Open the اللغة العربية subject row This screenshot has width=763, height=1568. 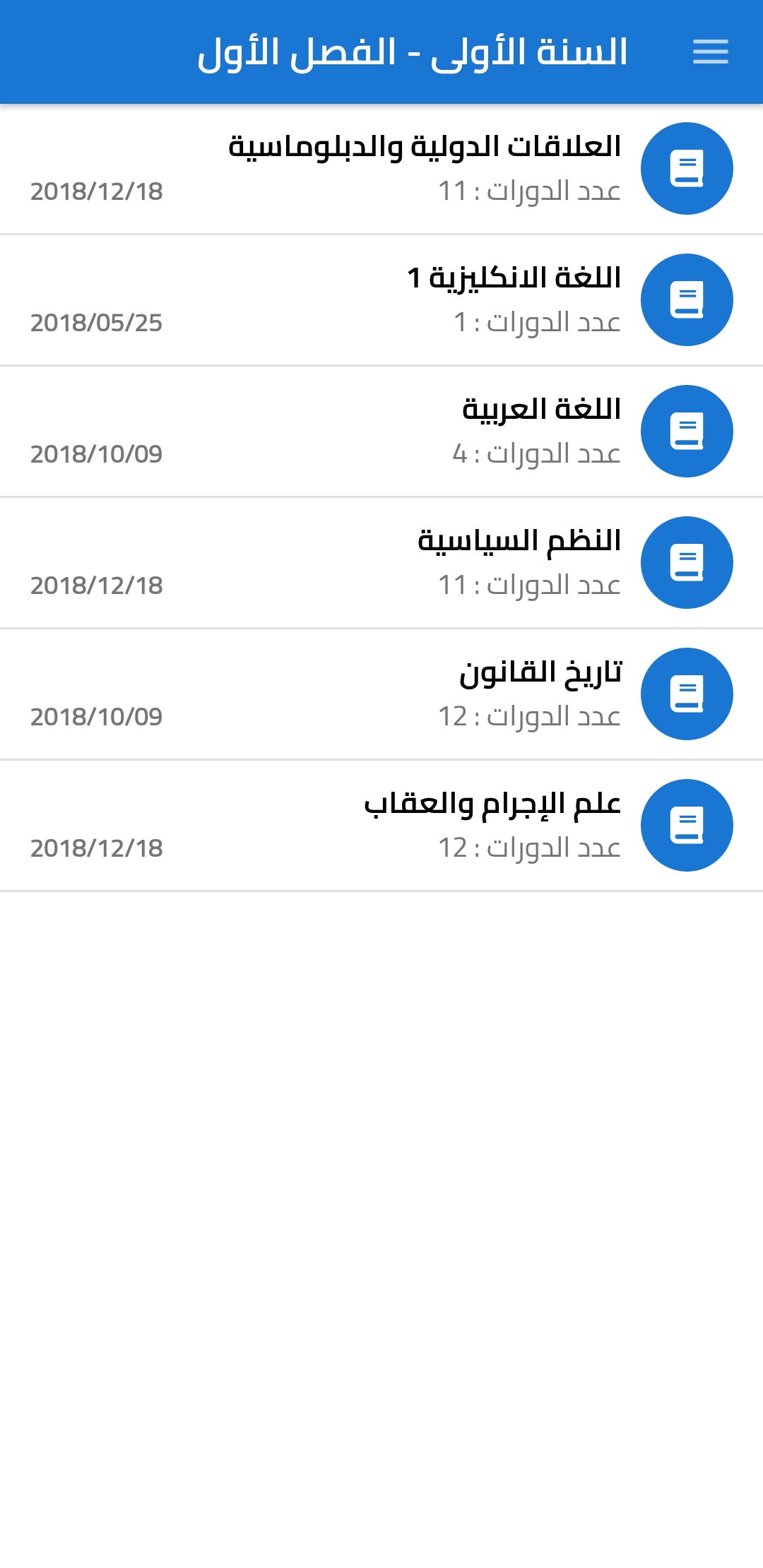381,431
